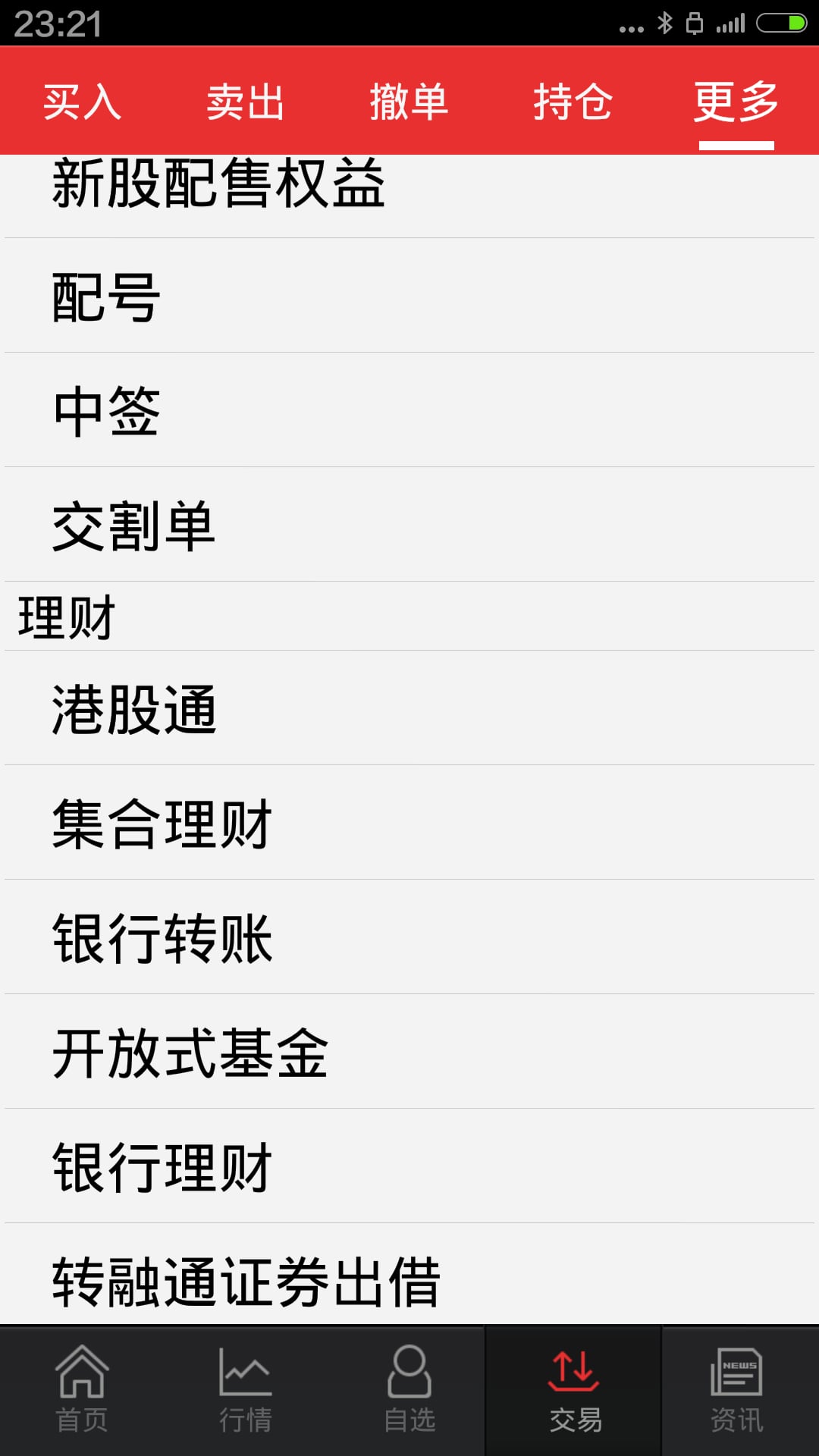The width and height of the screenshot is (819, 1456).
Task: Switch to the 买入 tab
Action: 82,102
